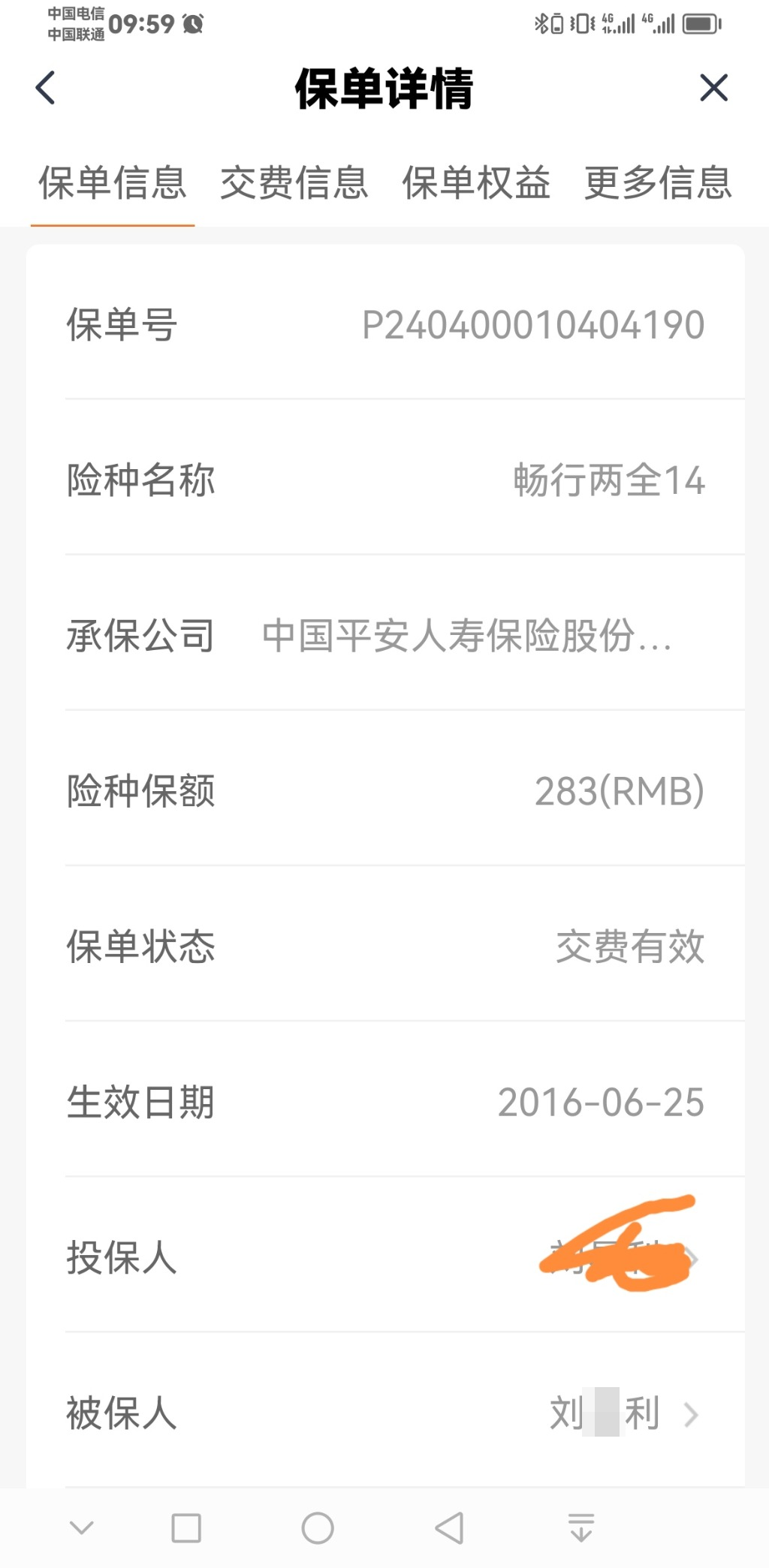Viewport: 769px width, 1568px height.
Task: Go back using the header arrow
Action: pyautogui.click(x=46, y=88)
